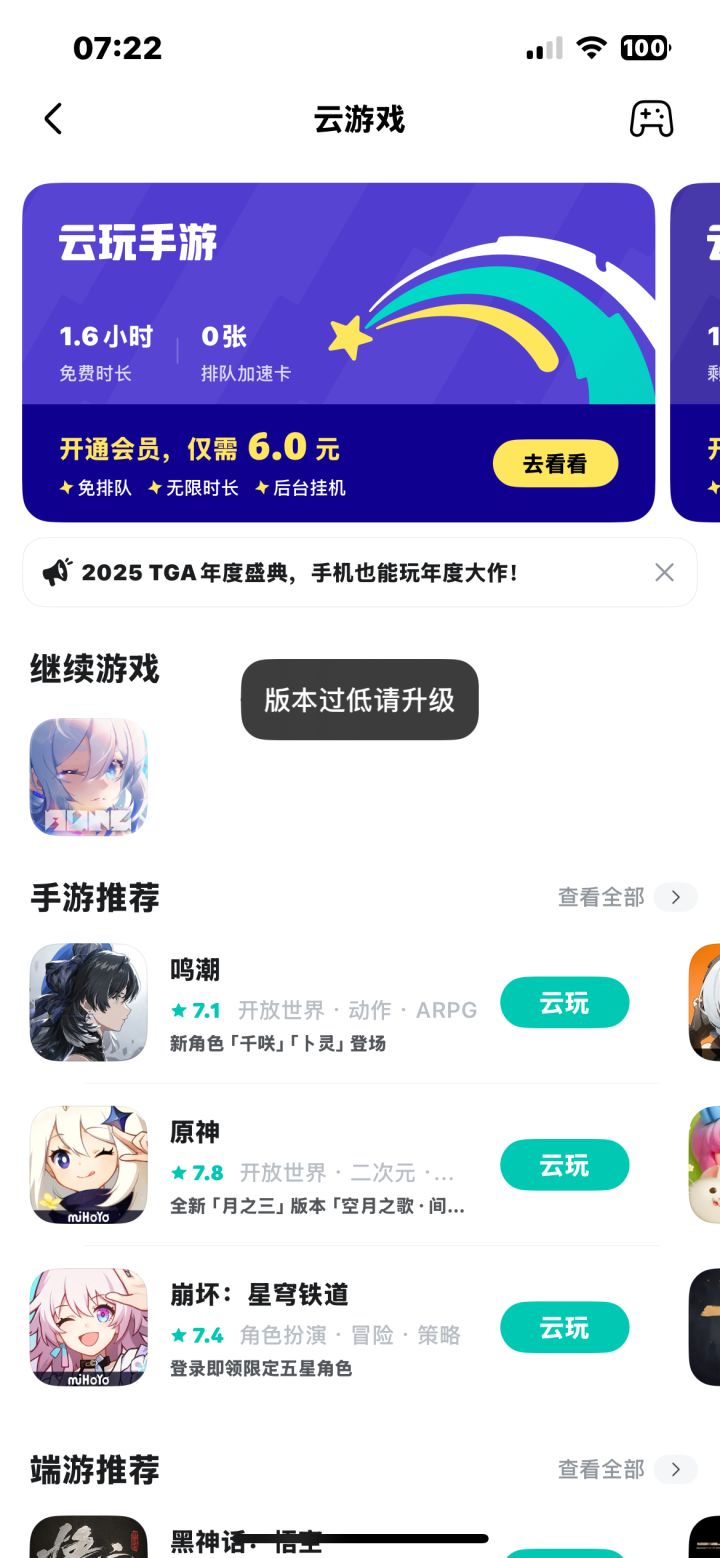Dismiss the 版本过低请升级 toast
The width and height of the screenshot is (720, 1558).
coord(359,700)
